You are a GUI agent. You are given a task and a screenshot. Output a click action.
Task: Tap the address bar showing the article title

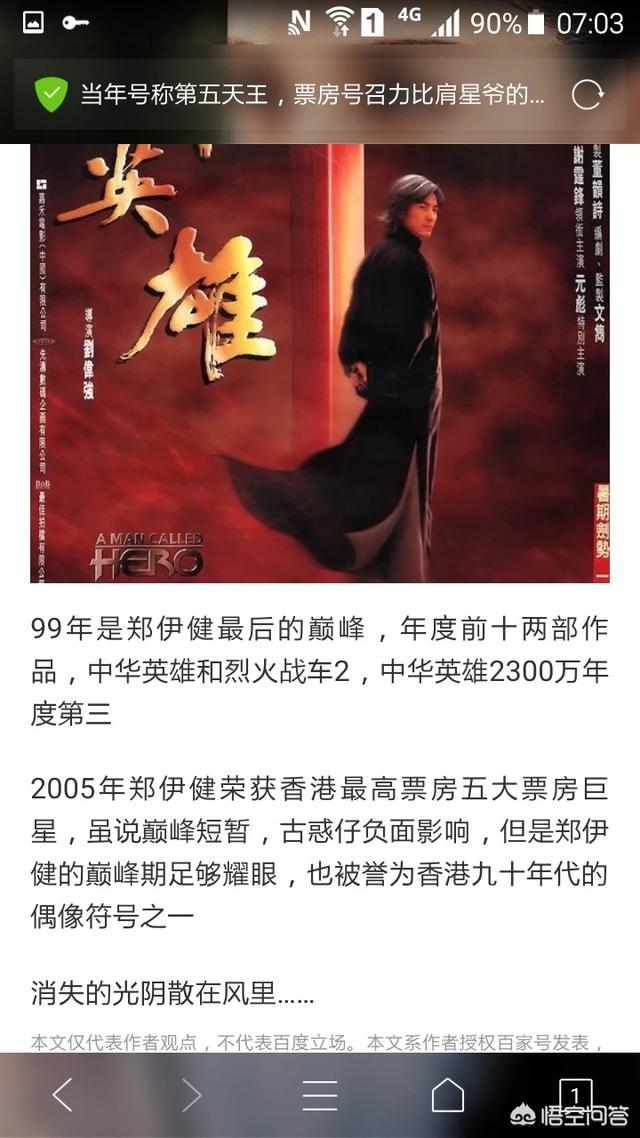click(312, 96)
